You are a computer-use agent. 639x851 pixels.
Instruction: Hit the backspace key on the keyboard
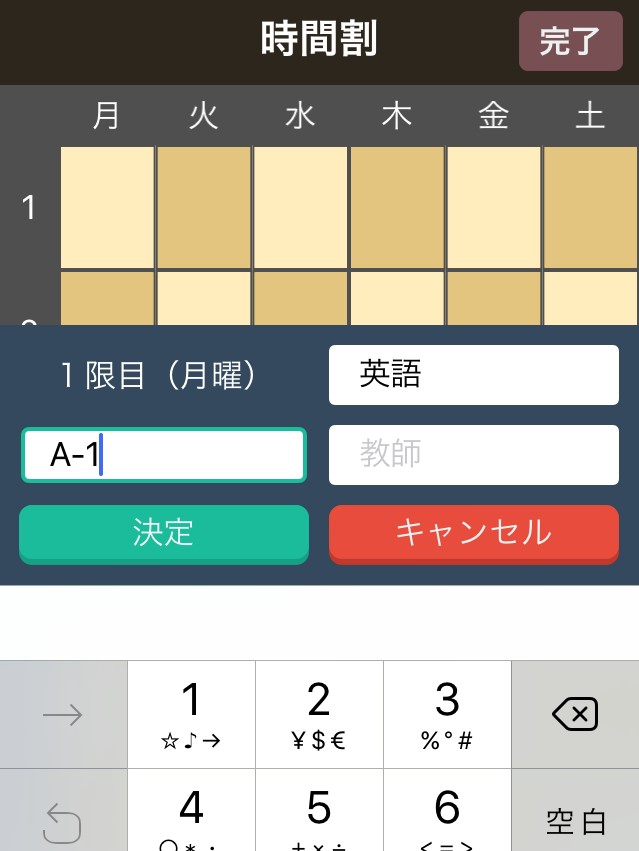(575, 714)
